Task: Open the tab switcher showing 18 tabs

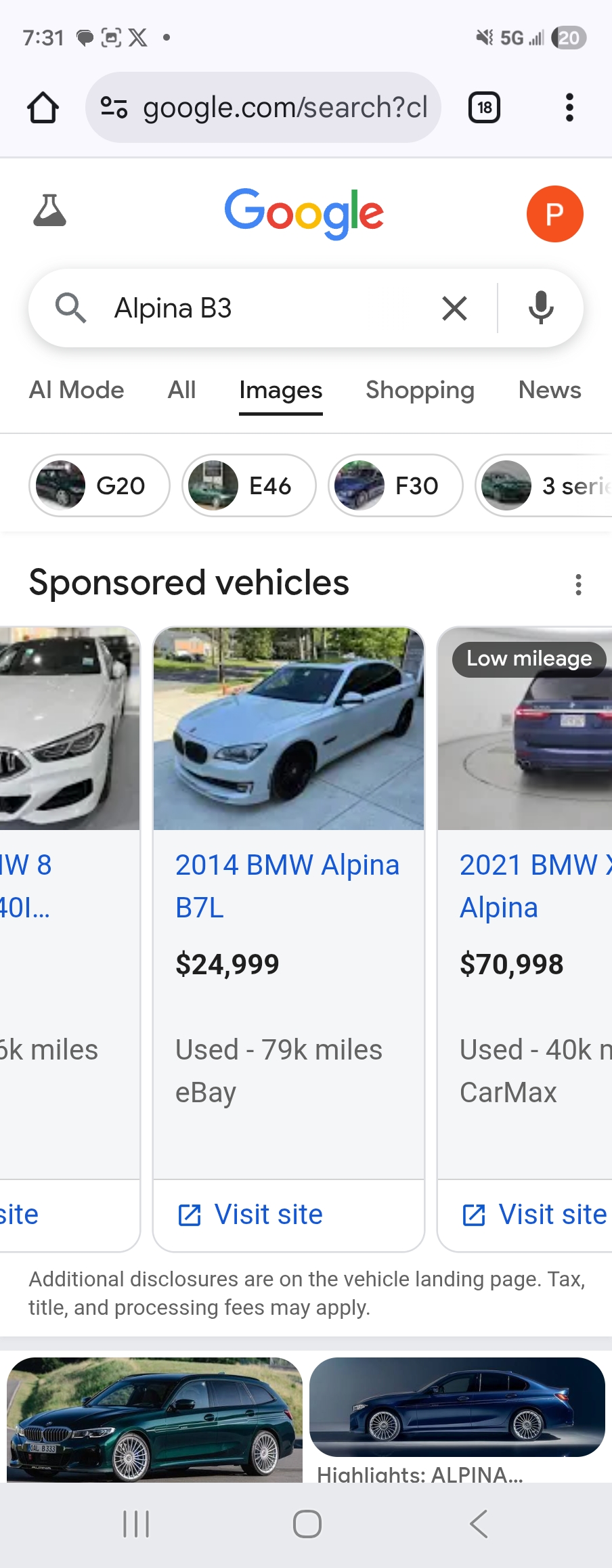Action: [484, 108]
